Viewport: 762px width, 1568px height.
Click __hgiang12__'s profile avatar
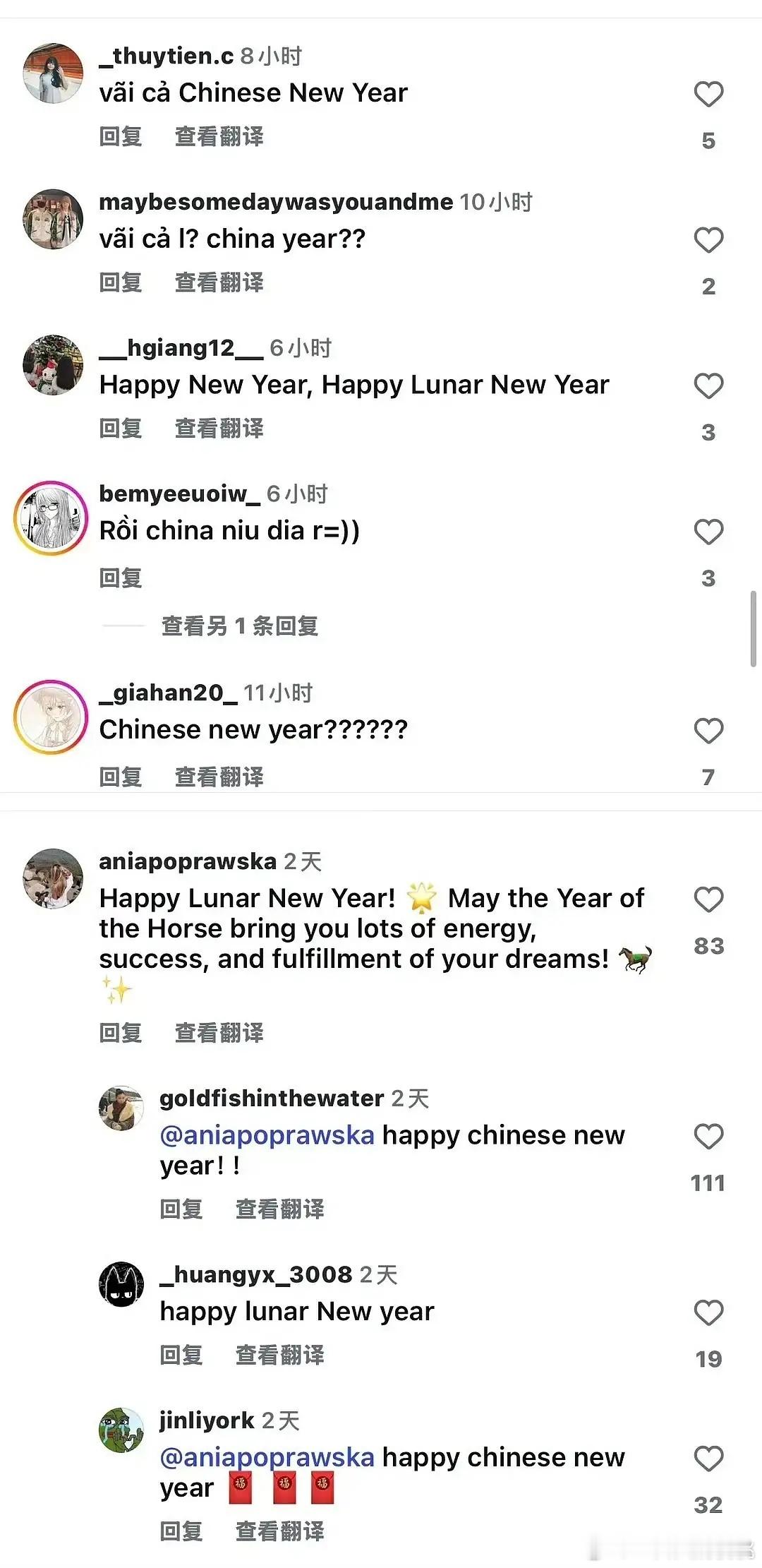(53, 366)
